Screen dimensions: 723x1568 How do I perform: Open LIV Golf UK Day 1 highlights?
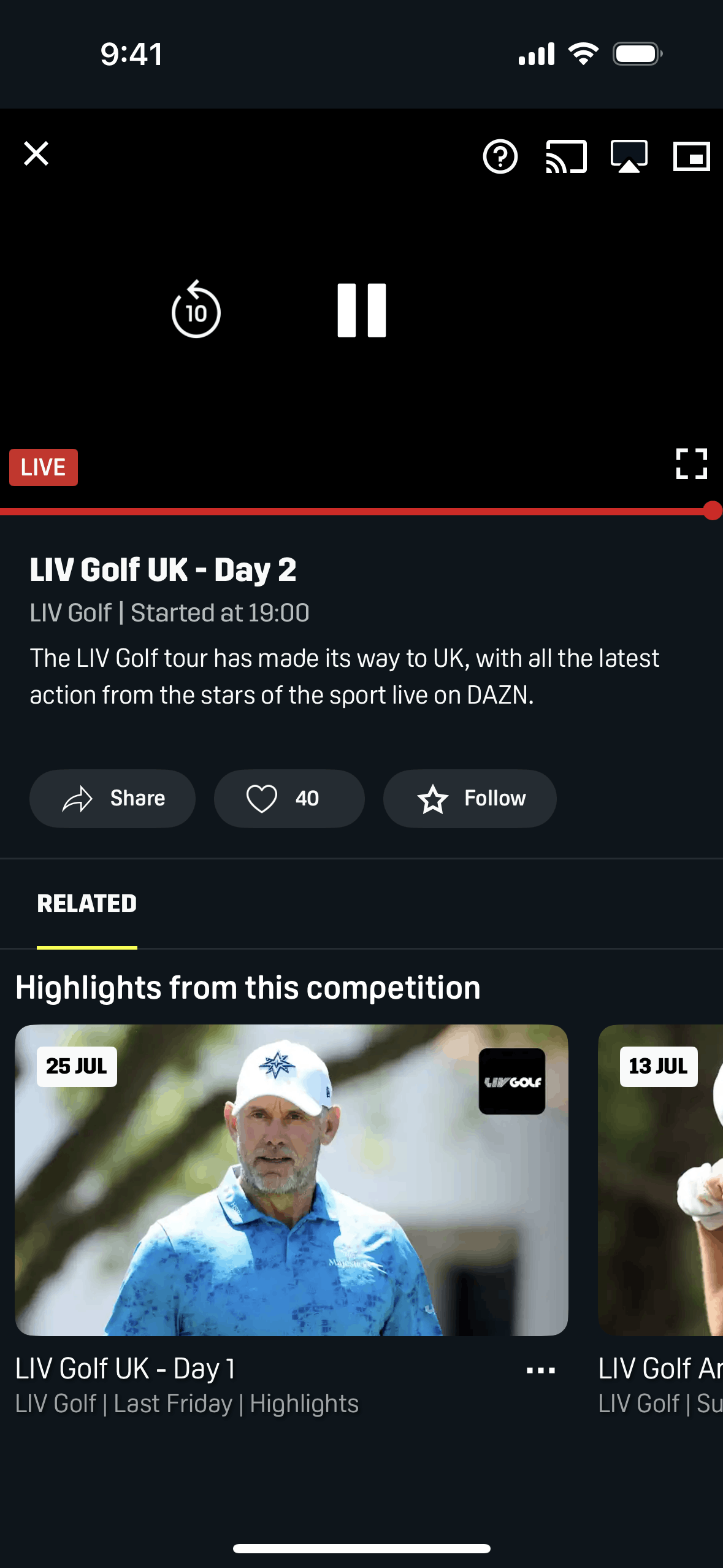(x=291, y=1180)
